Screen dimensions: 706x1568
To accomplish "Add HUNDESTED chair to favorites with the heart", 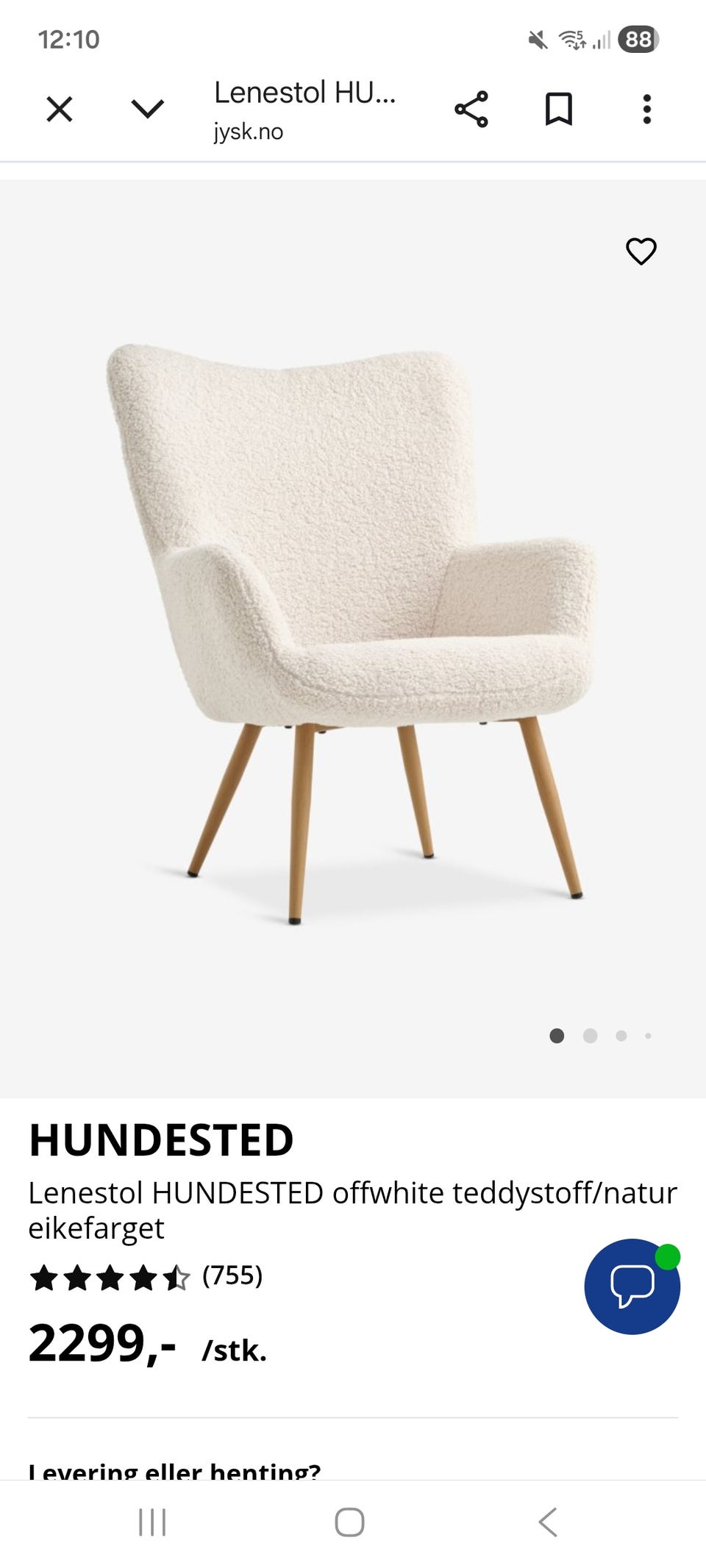I will coord(641,251).
